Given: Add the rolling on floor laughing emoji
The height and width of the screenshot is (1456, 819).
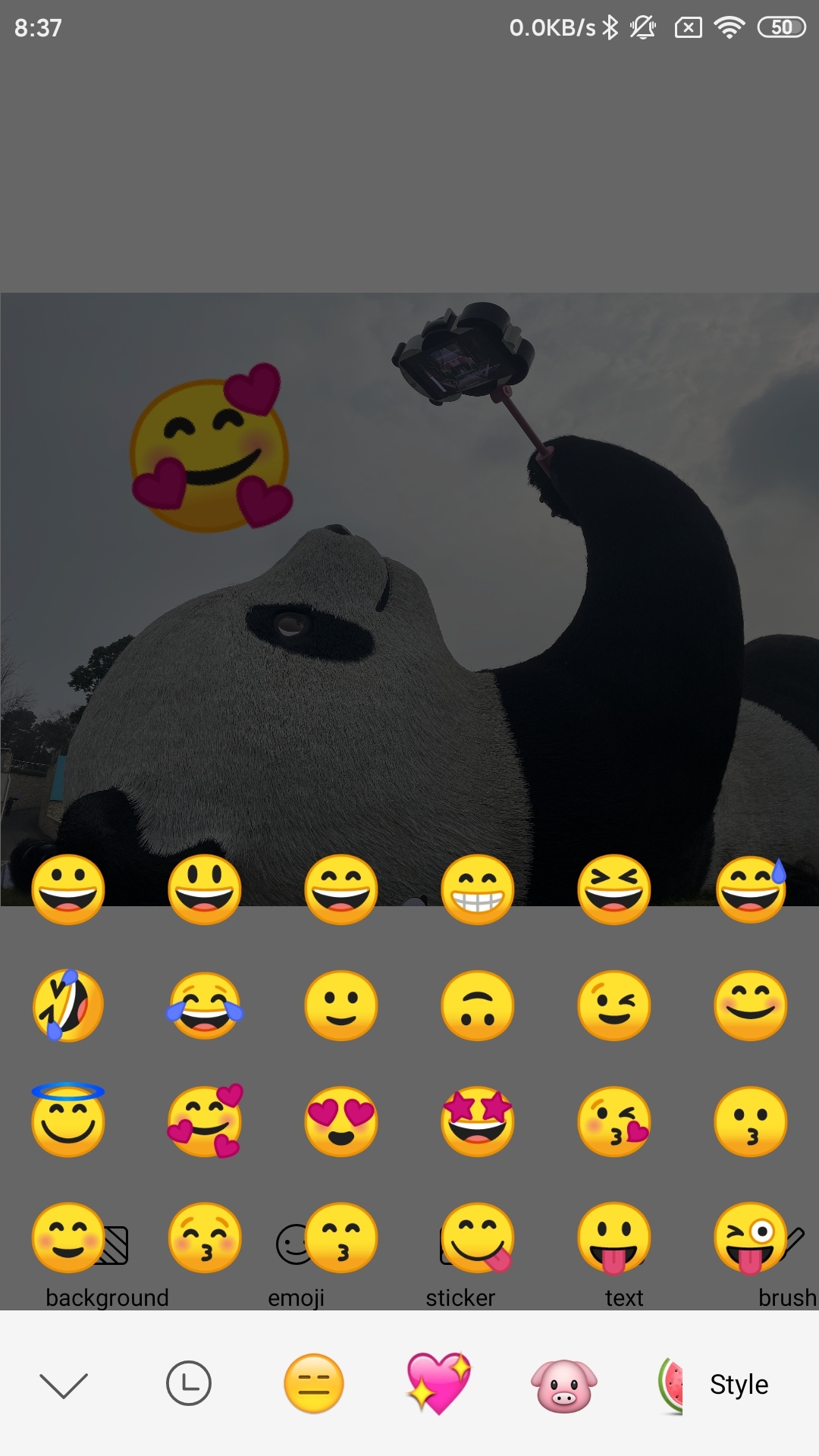Looking at the screenshot, I should point(68,1006).
